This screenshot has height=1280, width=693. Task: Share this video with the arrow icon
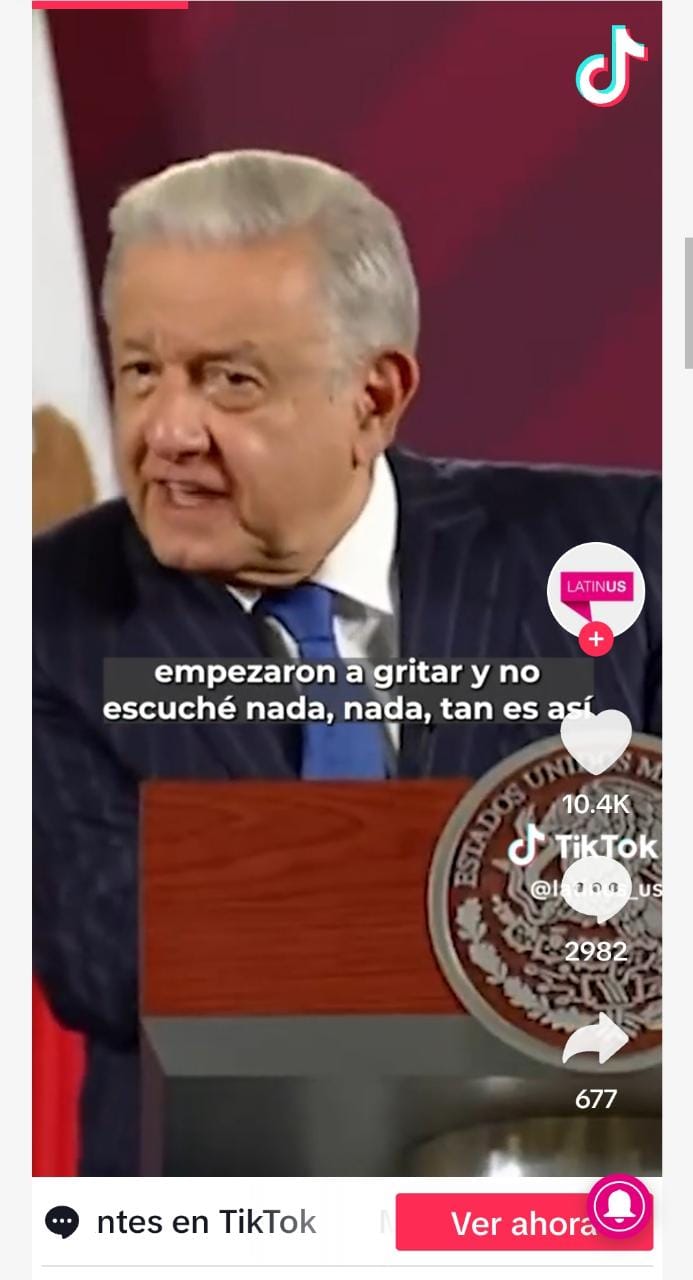point(596,1040)
